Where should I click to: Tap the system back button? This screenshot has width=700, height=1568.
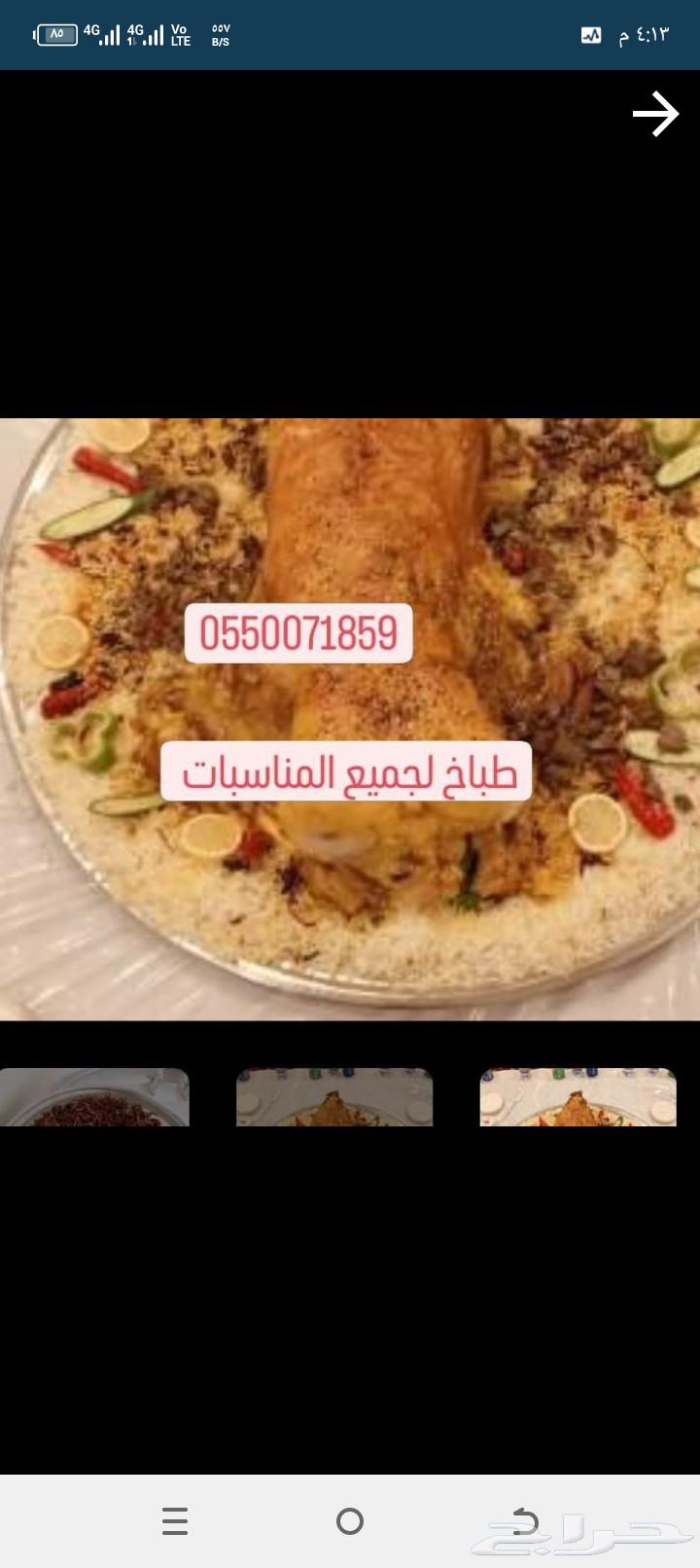pyautogui.click(x=525, y=1520)
